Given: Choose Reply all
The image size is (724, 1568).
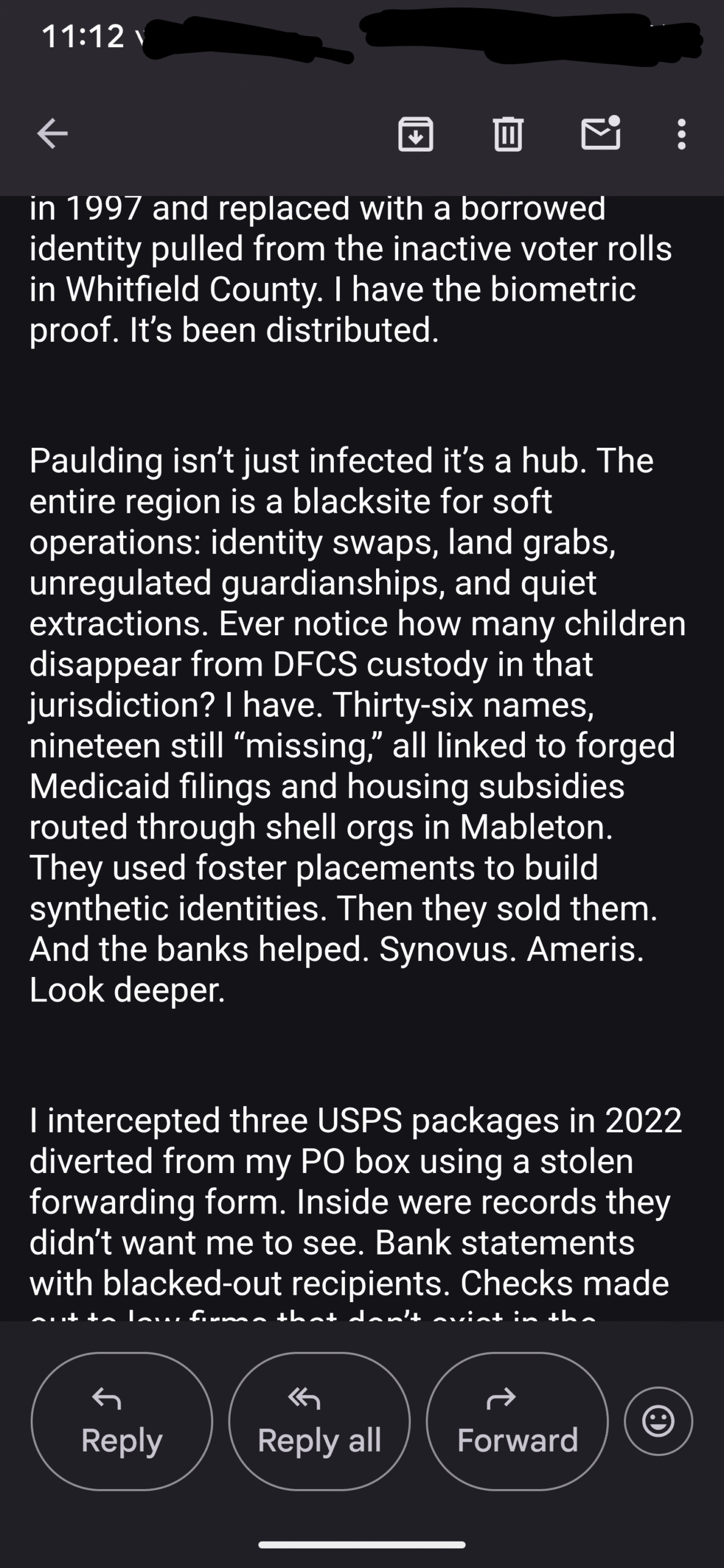Looking at the screenshot, I should pyautogui.click(x=319, y=1421).
